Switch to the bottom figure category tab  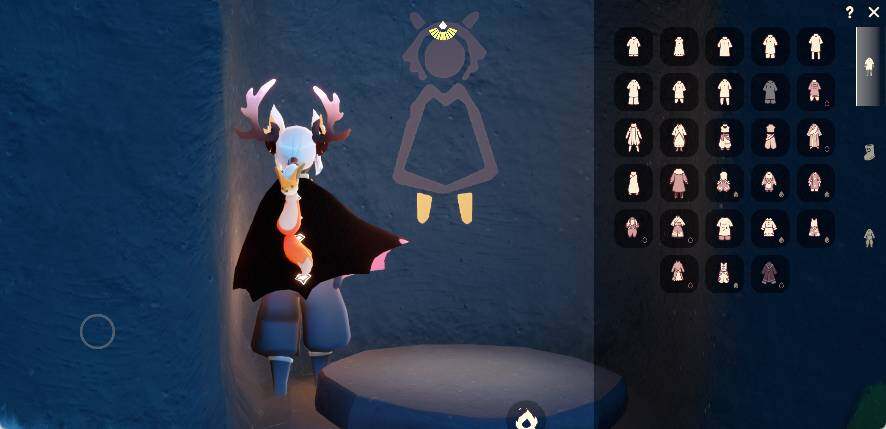[x=869, y=237]
